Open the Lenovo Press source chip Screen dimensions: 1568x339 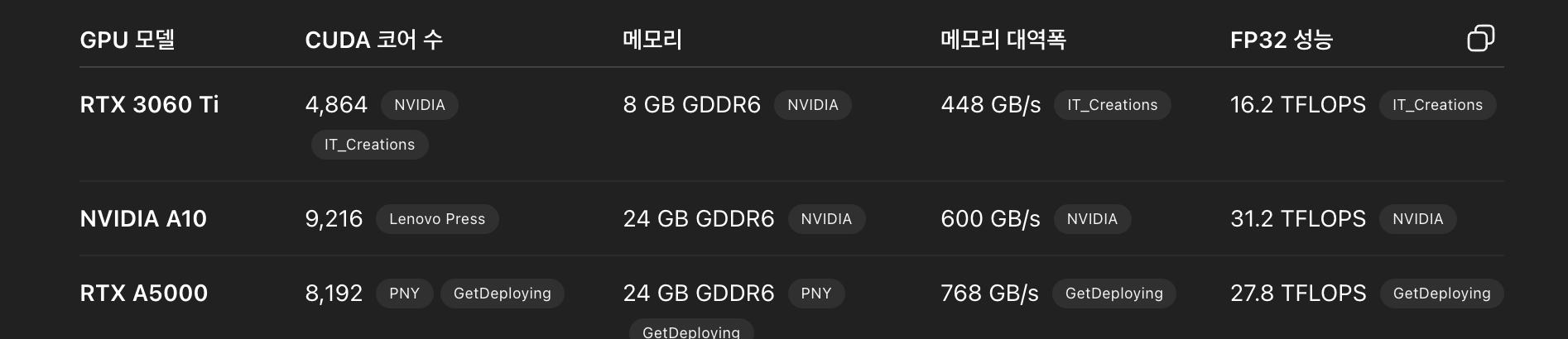437,219
